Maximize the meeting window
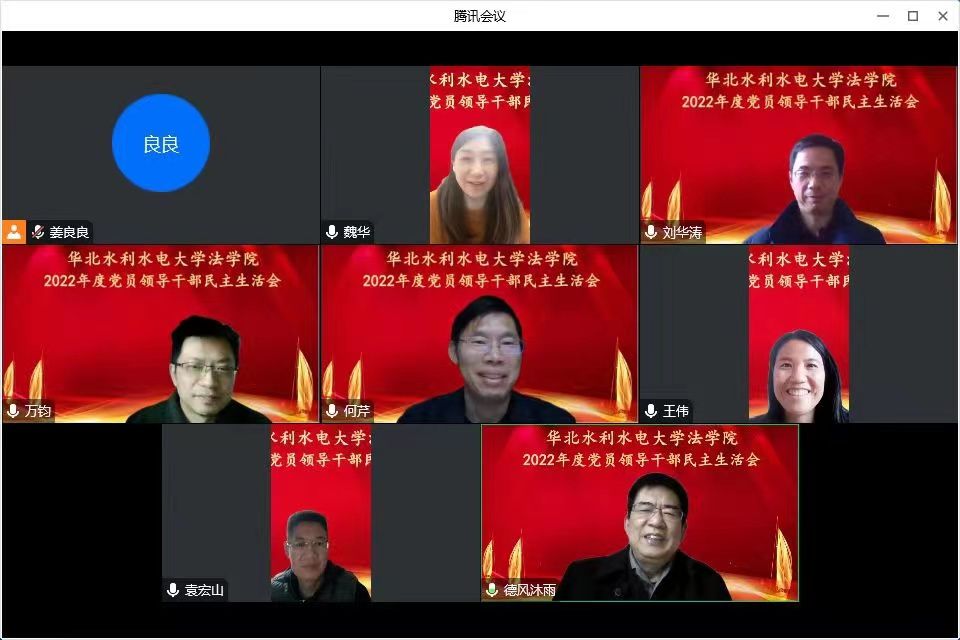 tap(912, 16)
